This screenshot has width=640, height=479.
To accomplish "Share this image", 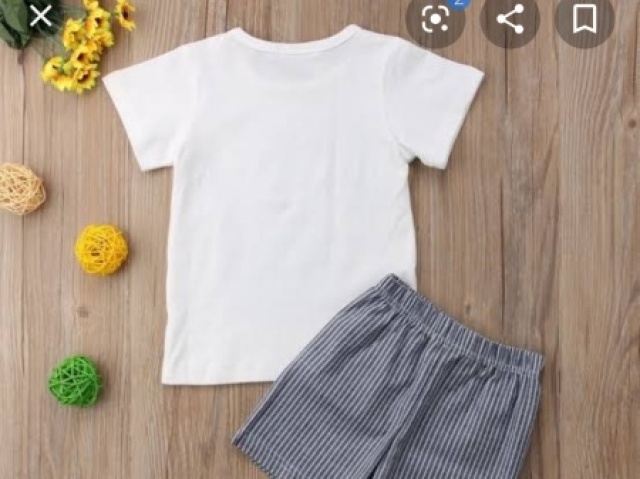I will (511, 18).
